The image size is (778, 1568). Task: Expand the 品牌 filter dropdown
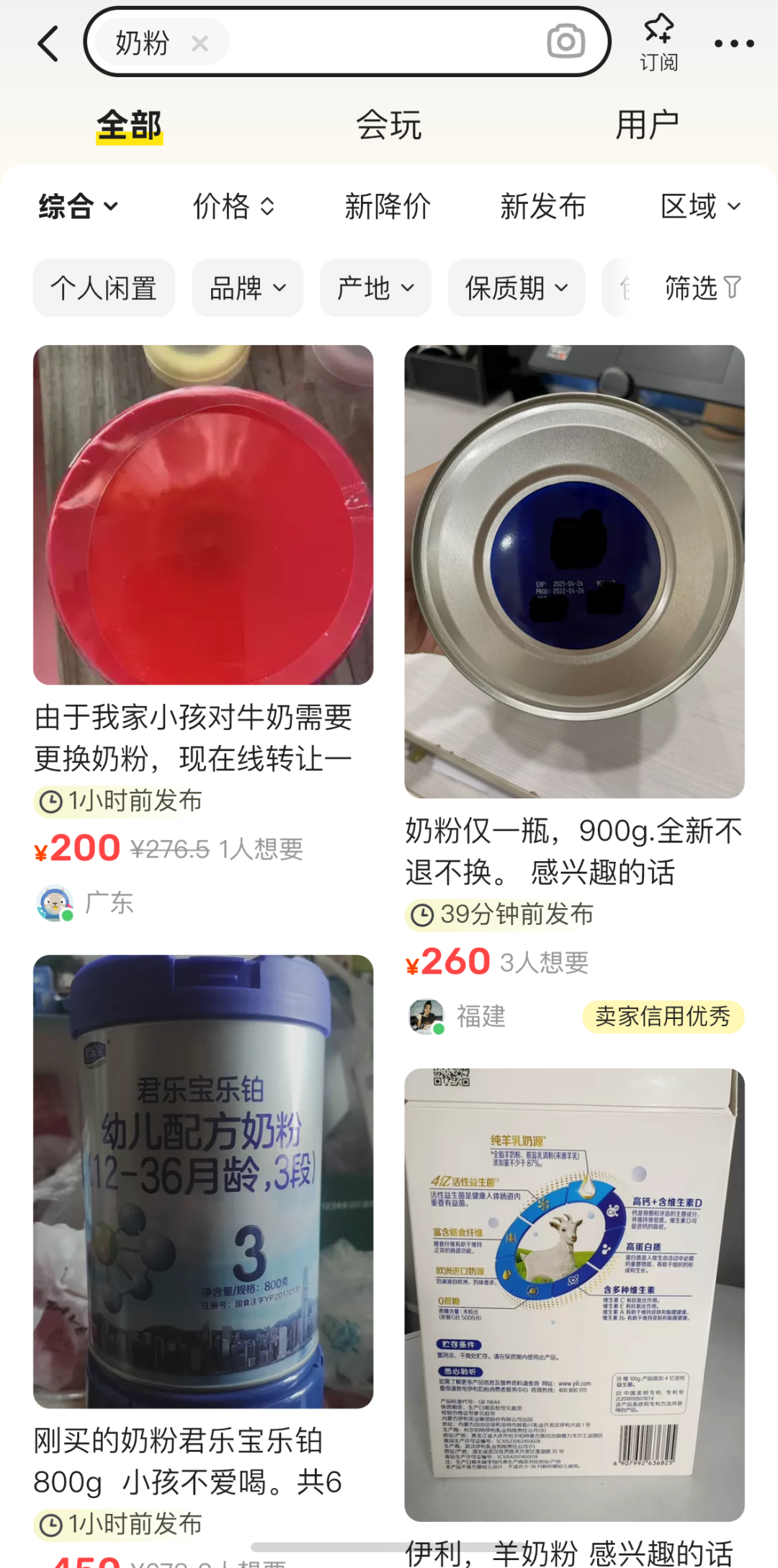coord(247,288)
